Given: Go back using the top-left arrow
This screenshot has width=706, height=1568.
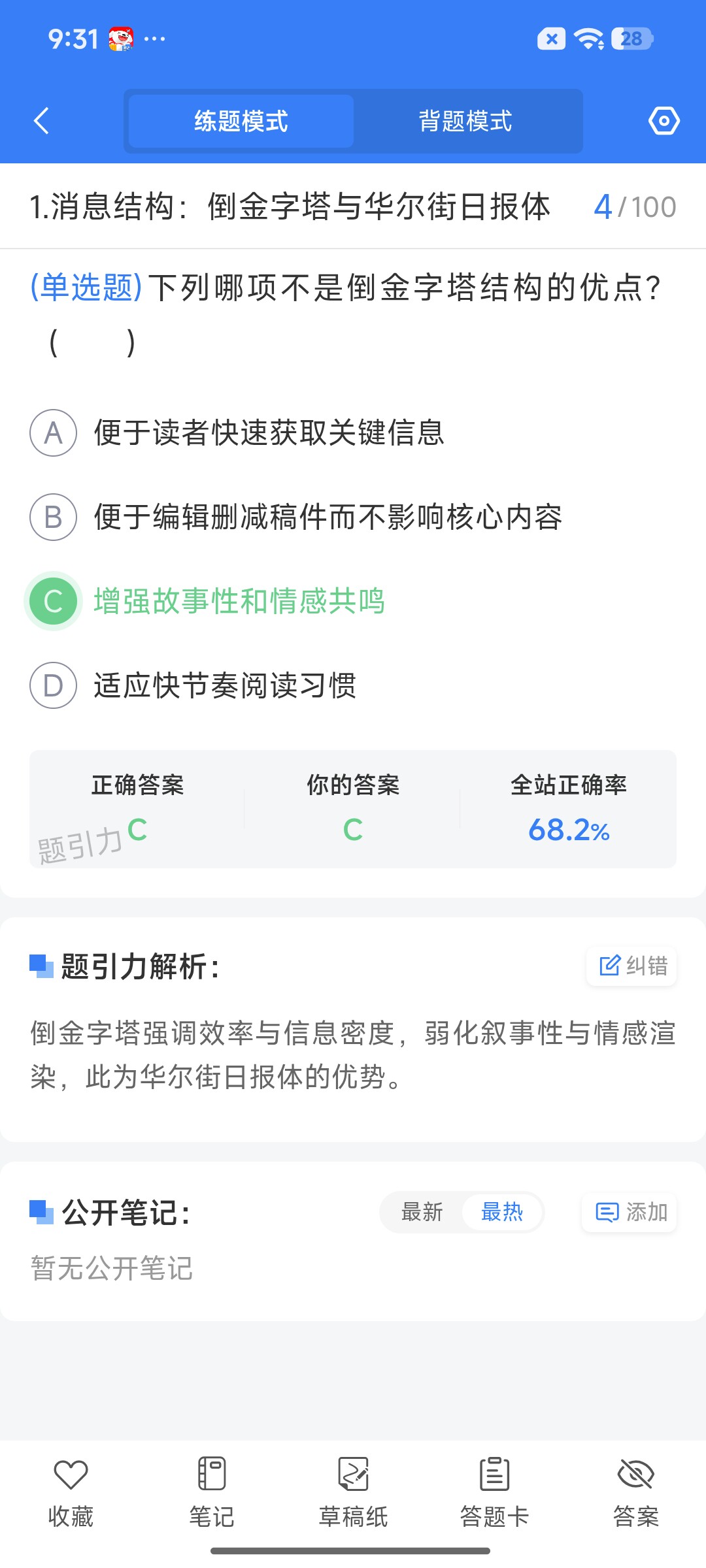Looking at the screenshot, I should pyautogui.click(x=41, y=121).
